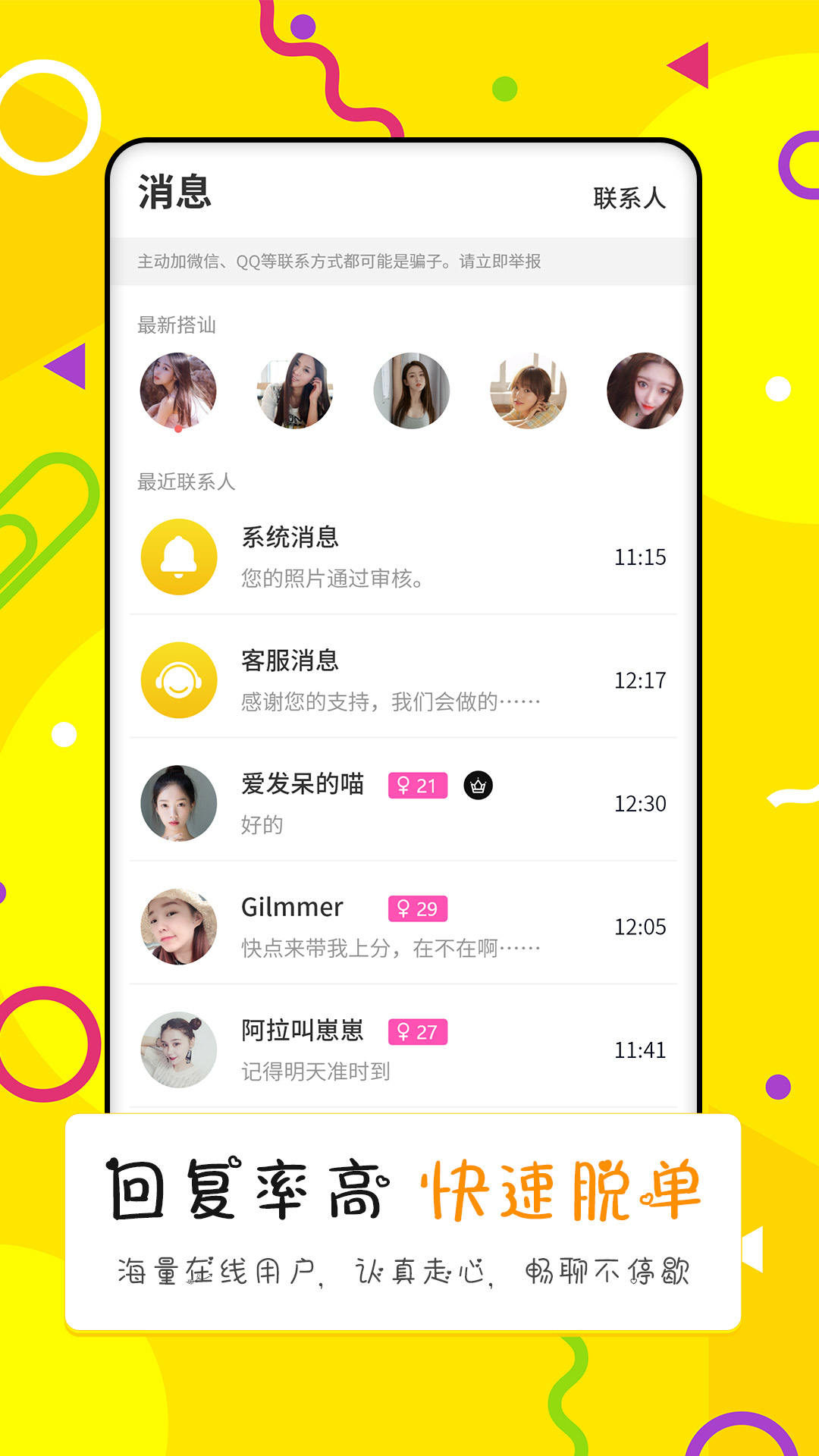
Task: Click 爱发呆的喵's profile picture
Action: [179, 803]
